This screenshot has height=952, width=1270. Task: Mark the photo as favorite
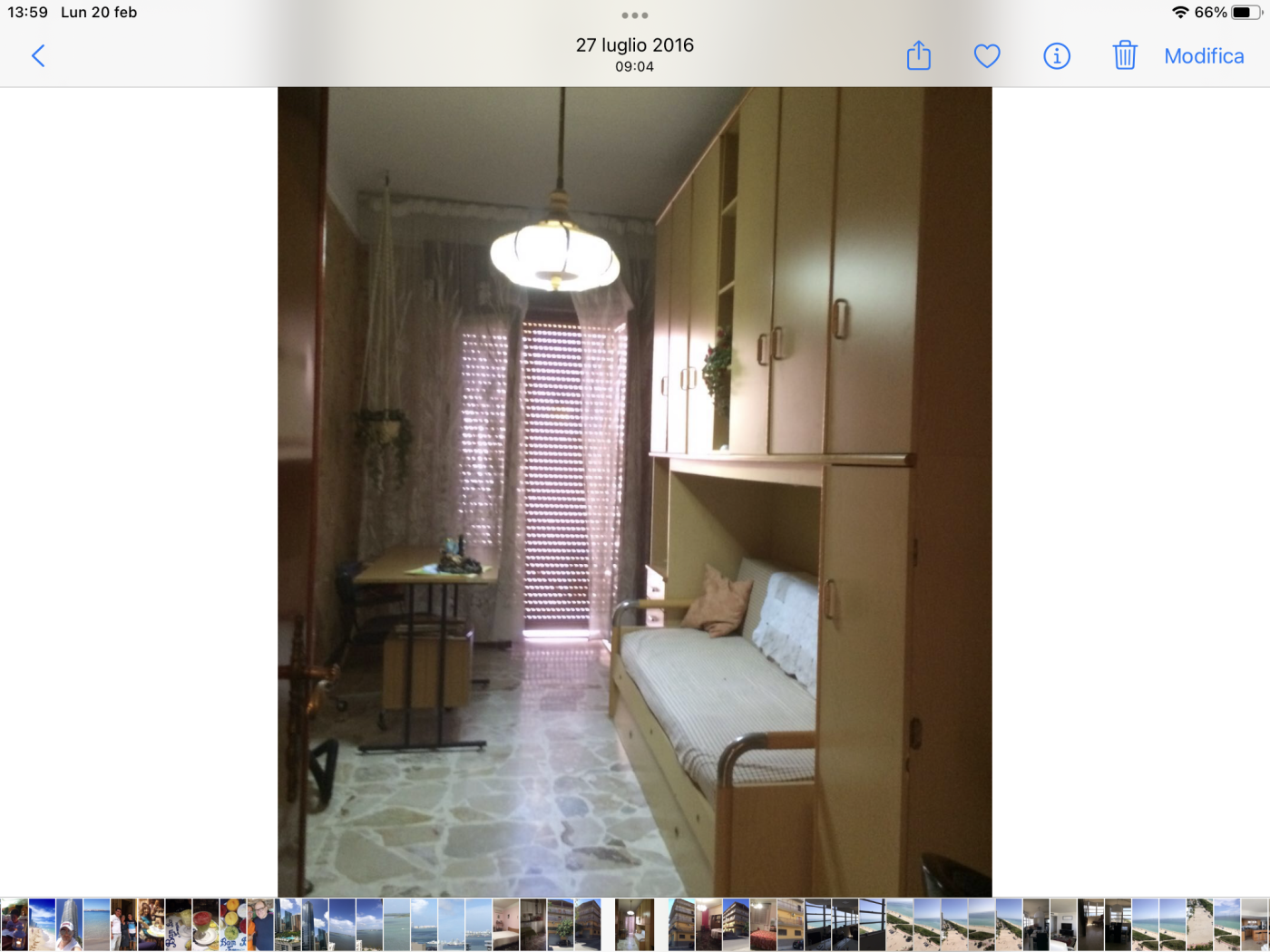pyautogui.click(x=987, y=56)
